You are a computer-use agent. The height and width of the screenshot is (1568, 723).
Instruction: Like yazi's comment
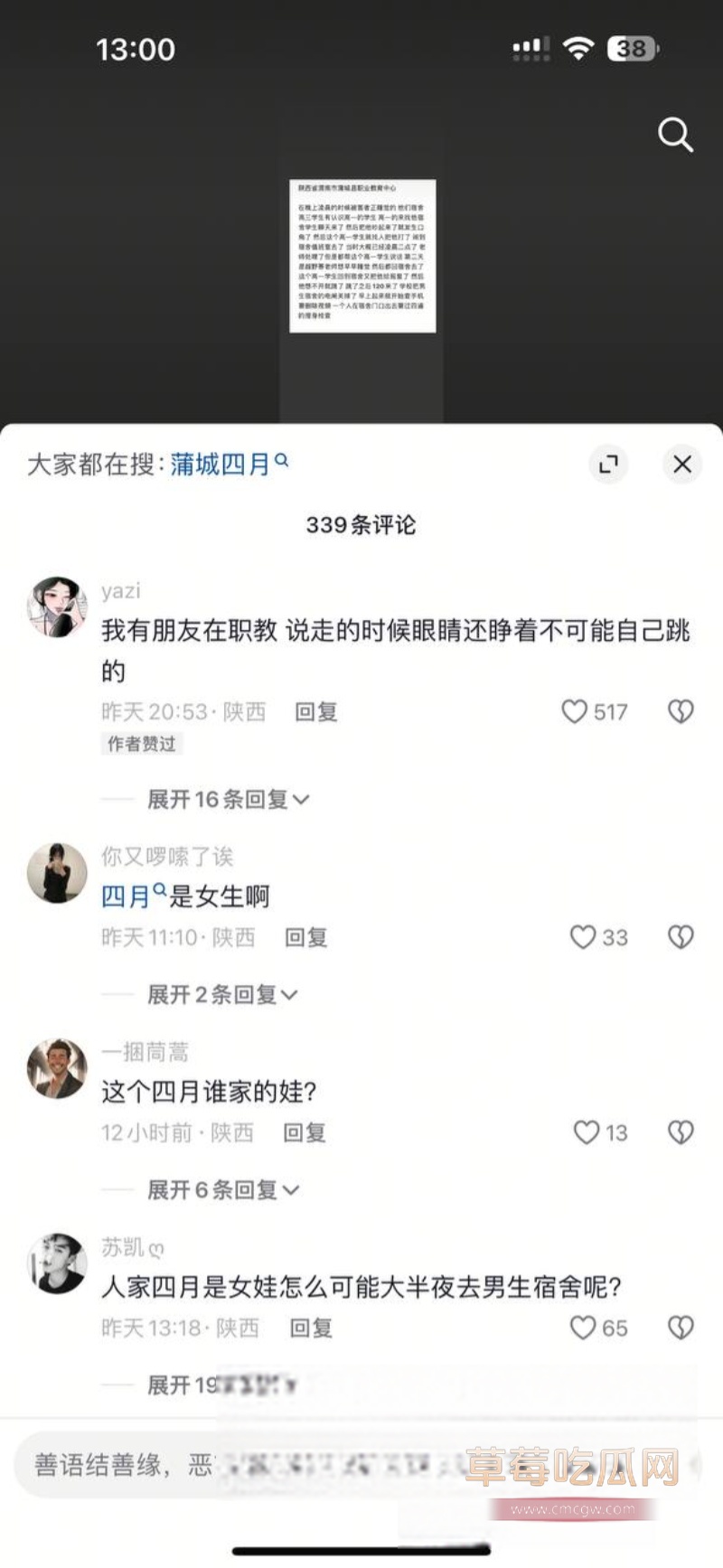tap(575, 711)
